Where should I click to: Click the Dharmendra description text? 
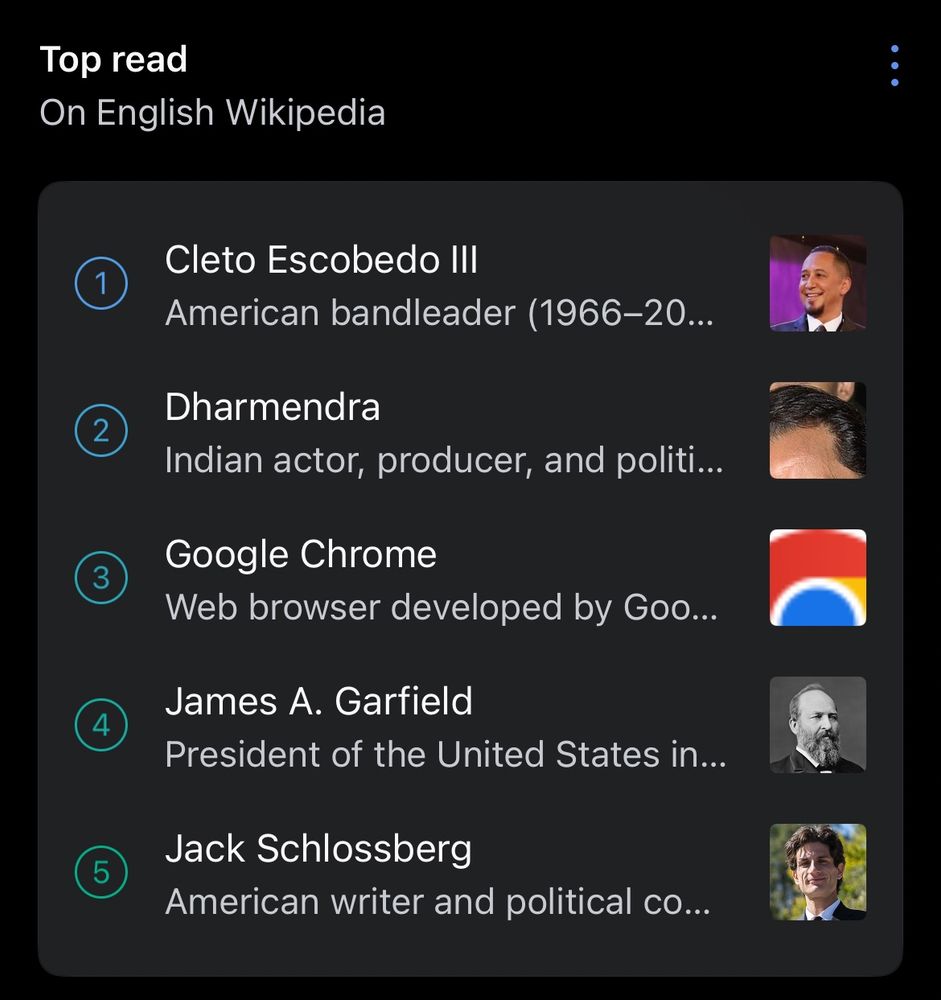pyautogui.click(x=443, y=460)
